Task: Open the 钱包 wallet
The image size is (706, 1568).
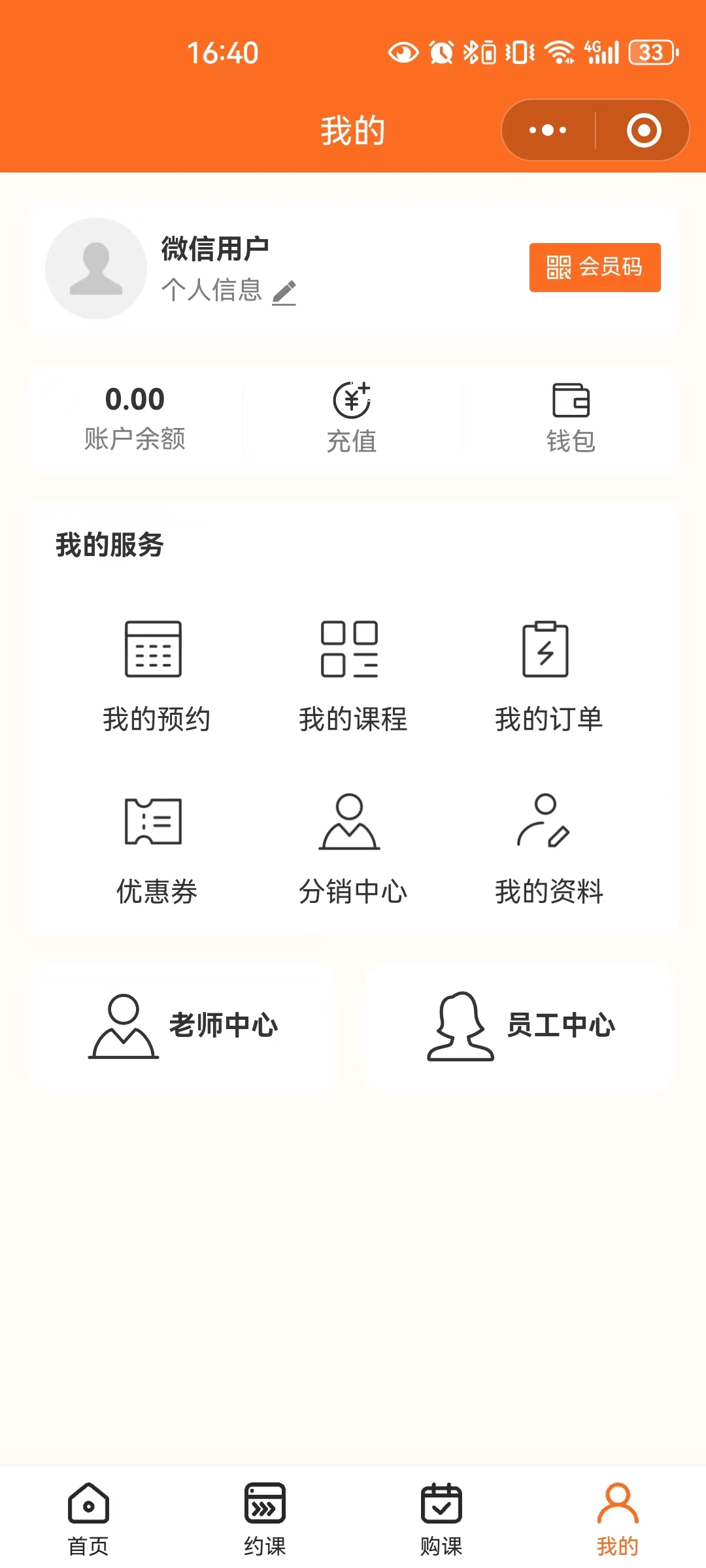Action: pos(571,417)
